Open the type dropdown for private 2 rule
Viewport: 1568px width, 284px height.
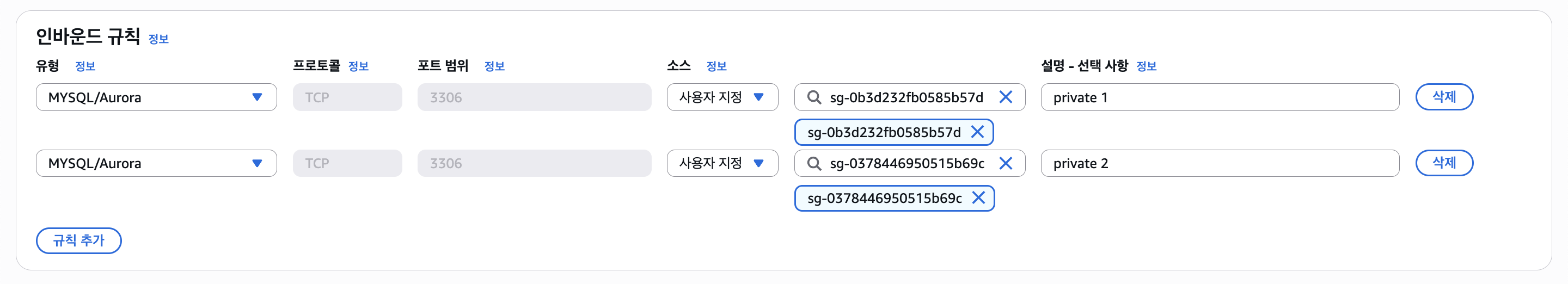(x=156, y=164)
